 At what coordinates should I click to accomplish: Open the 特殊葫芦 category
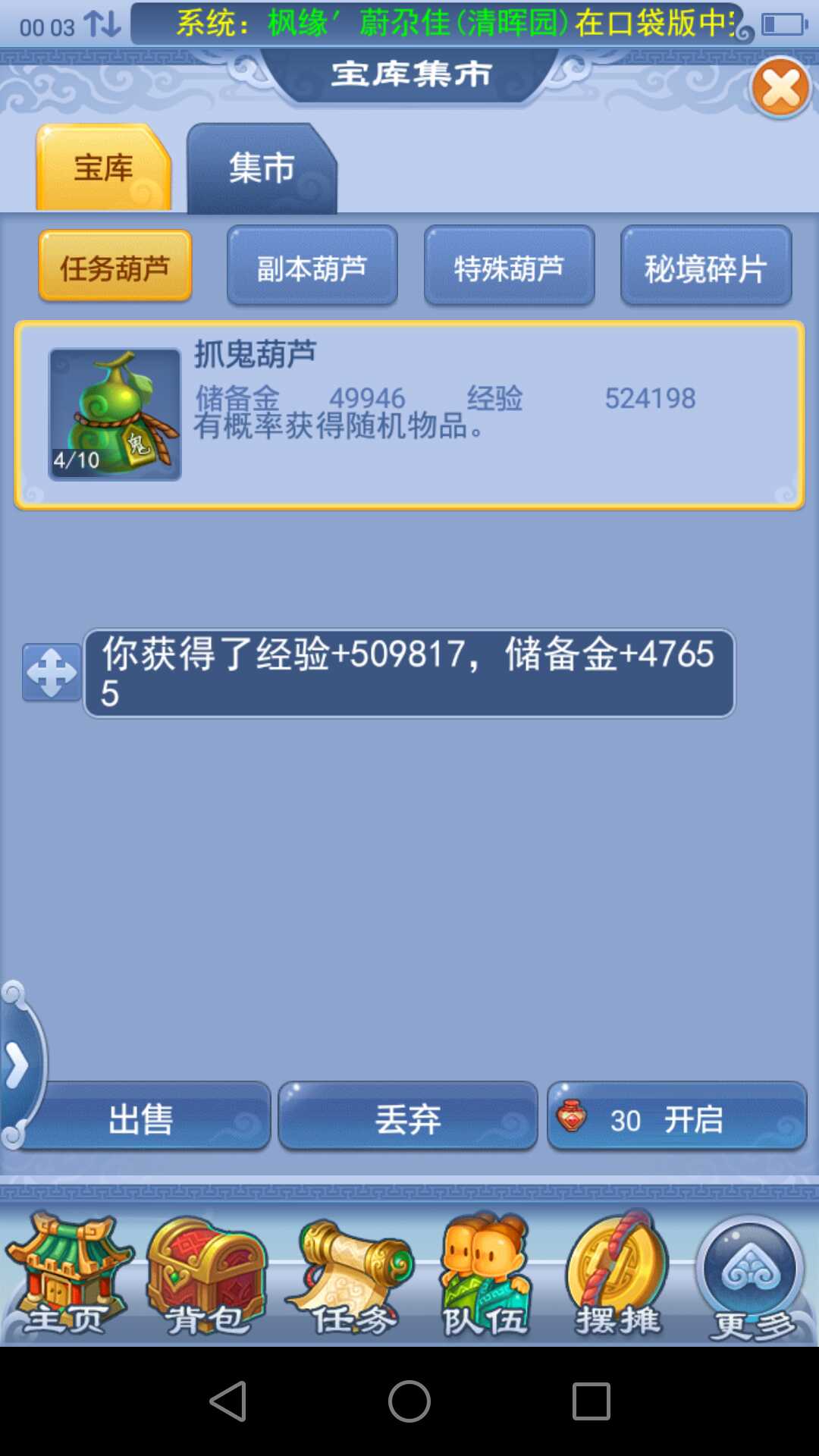coord(509,267)
